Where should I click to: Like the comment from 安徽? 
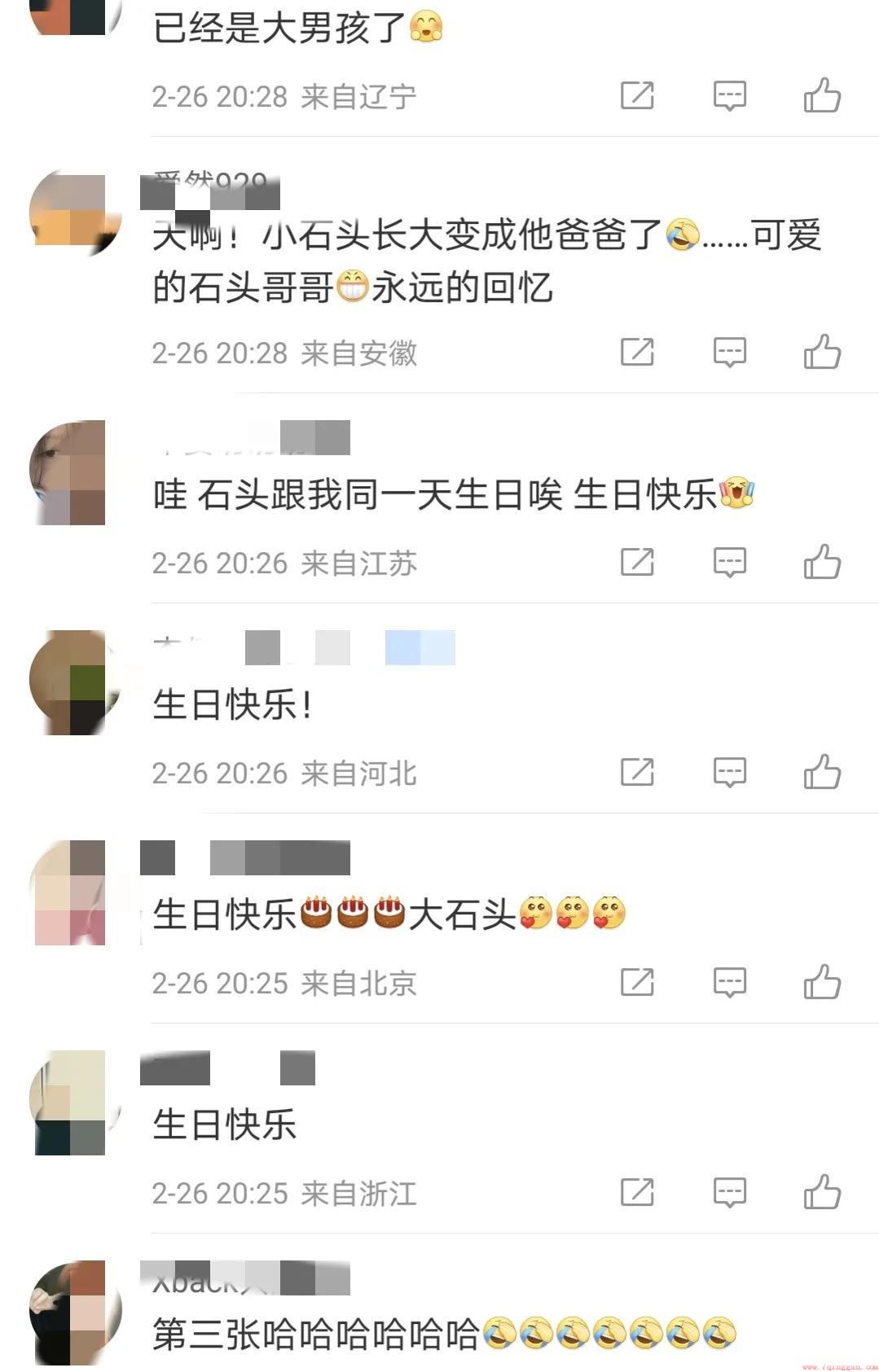point(822,353)
